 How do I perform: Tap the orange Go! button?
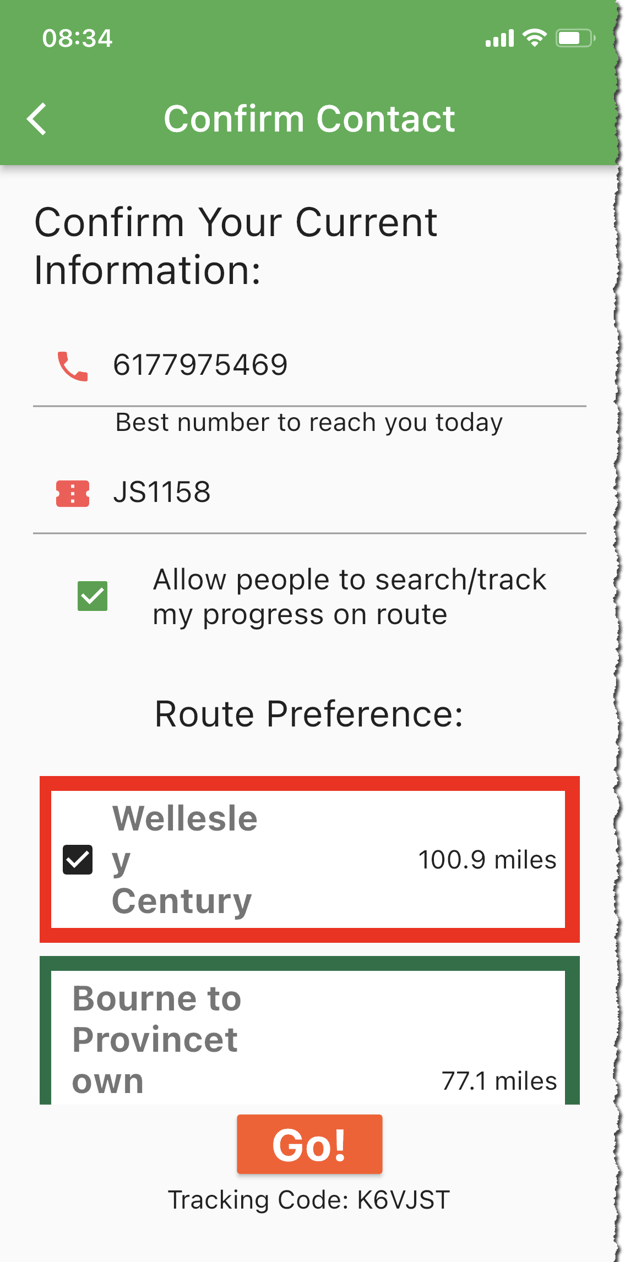pos(309,1144)
